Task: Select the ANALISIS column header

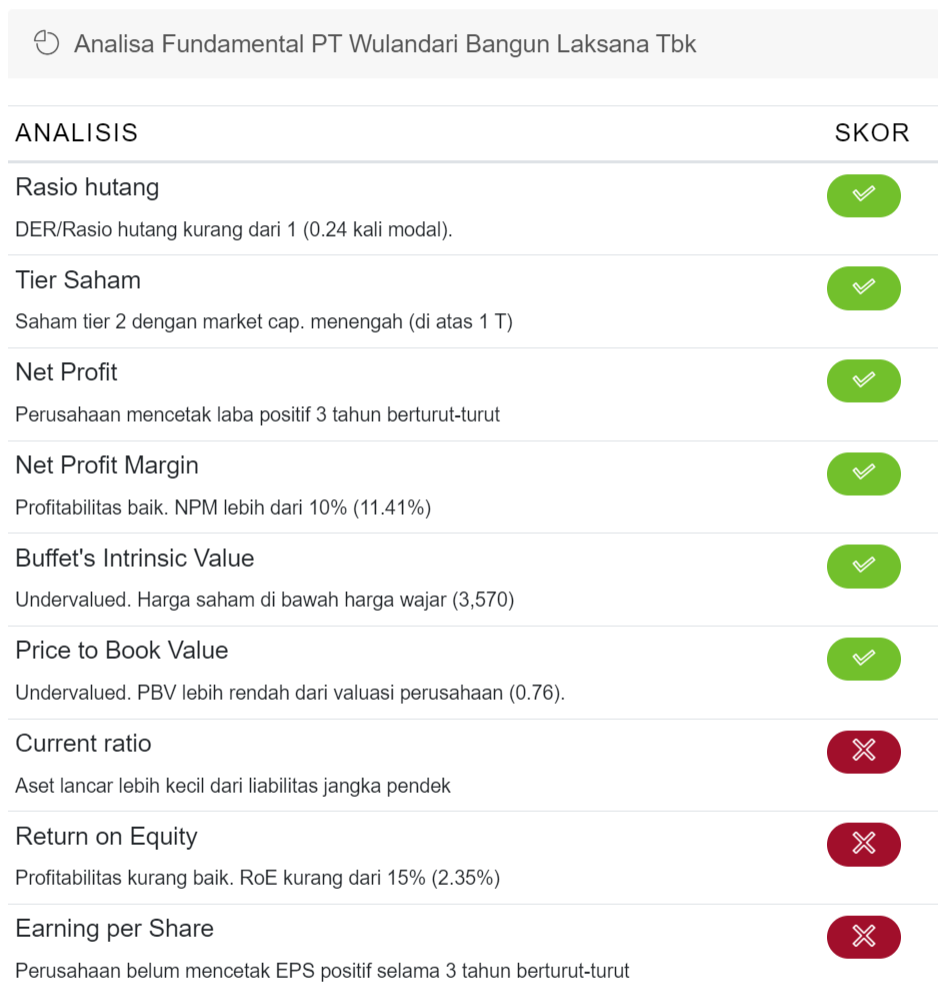Action: point(75,132)
